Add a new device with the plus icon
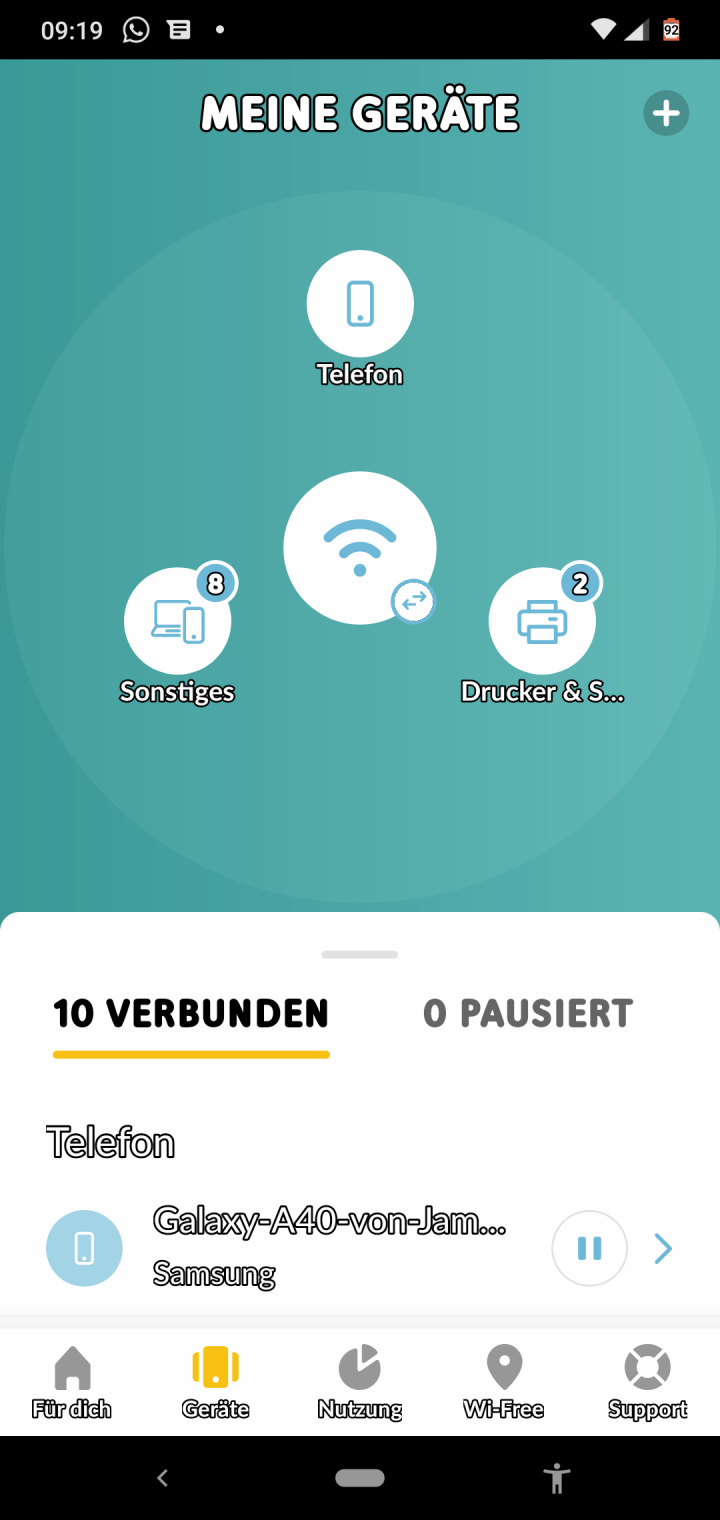The image size is (720, 1520). point(665,114)
